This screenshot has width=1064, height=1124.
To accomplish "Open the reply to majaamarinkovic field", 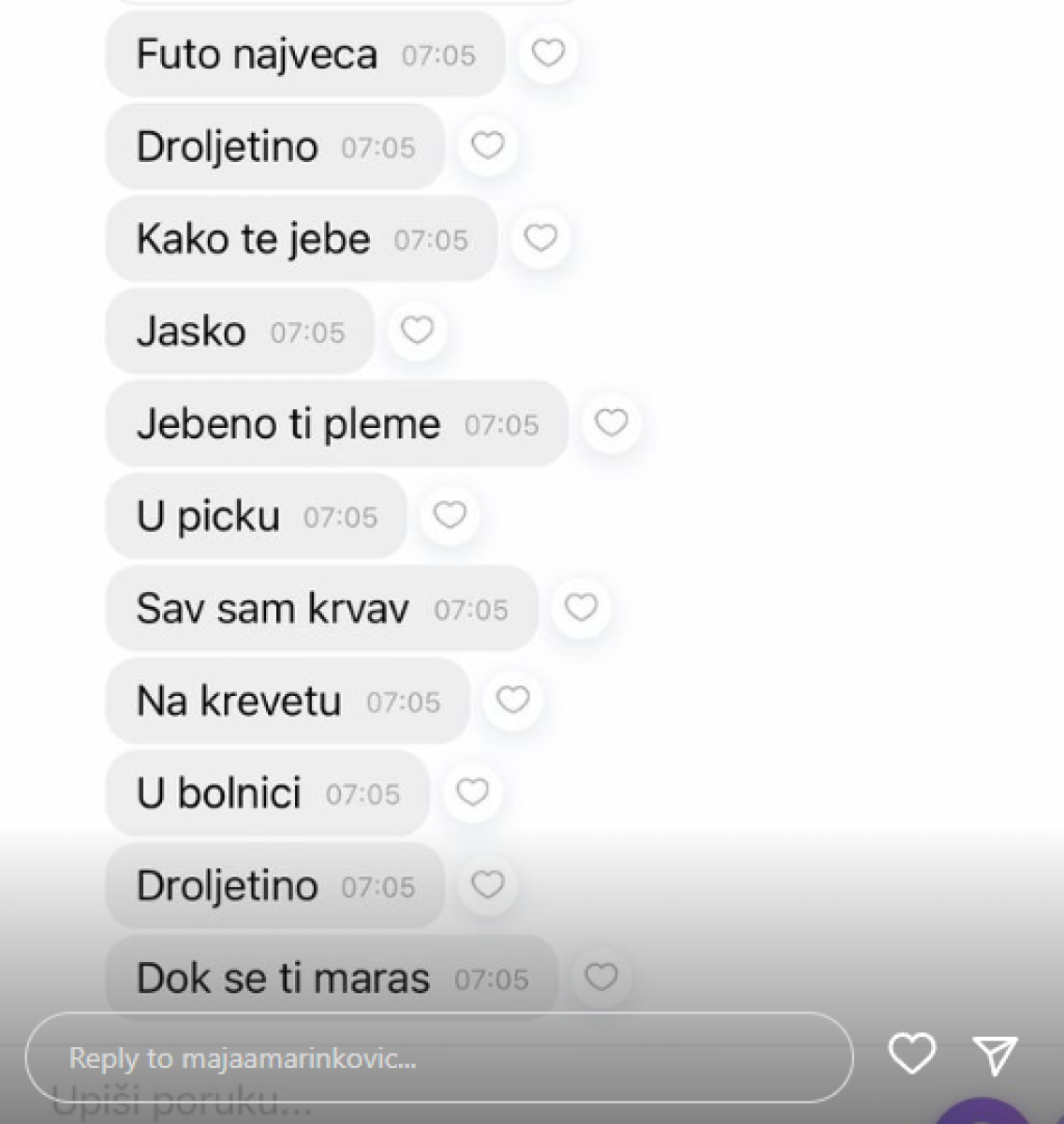I will [x=438, y=1058].
